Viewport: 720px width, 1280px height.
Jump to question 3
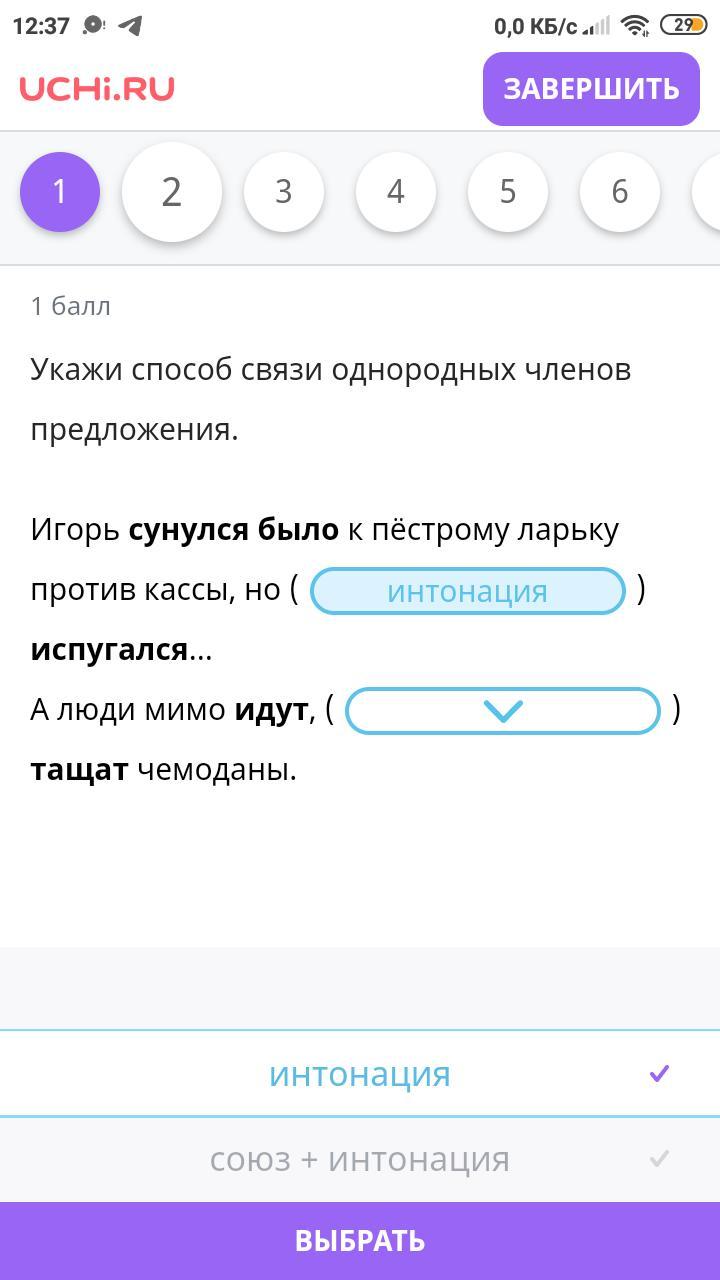click(x=284, y=192)
